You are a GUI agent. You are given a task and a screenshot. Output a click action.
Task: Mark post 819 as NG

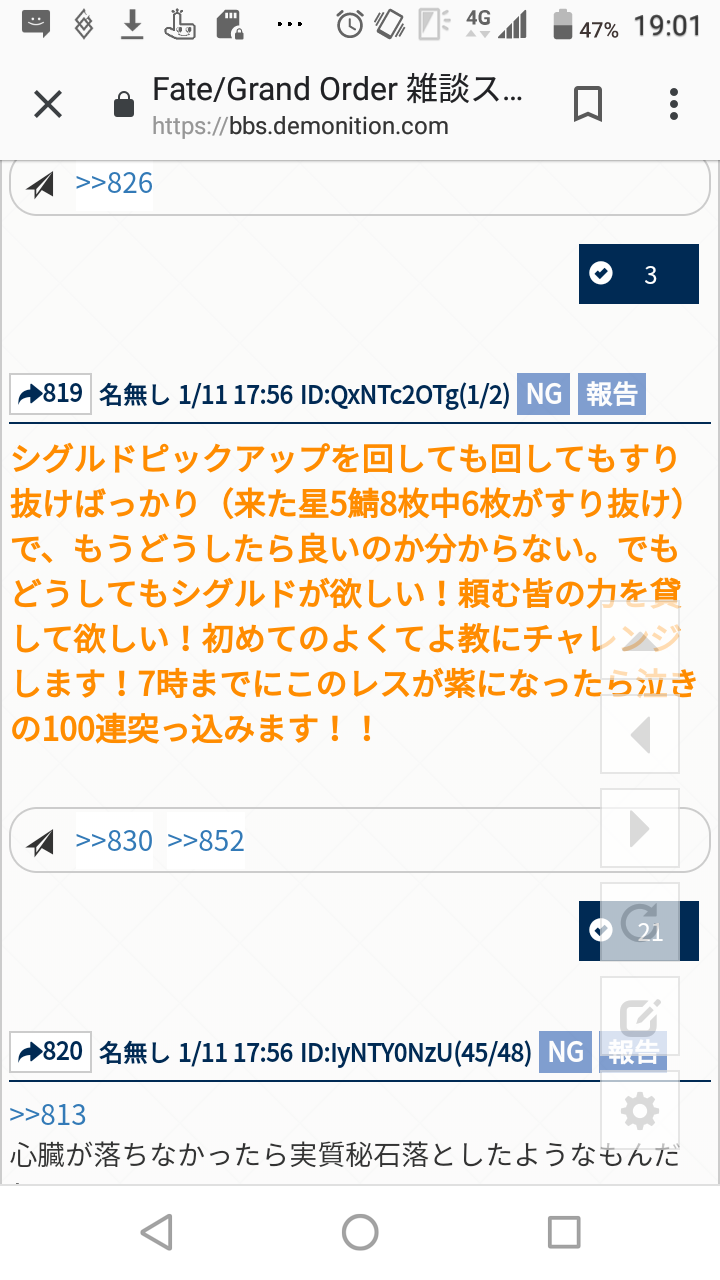pos(543,395)
